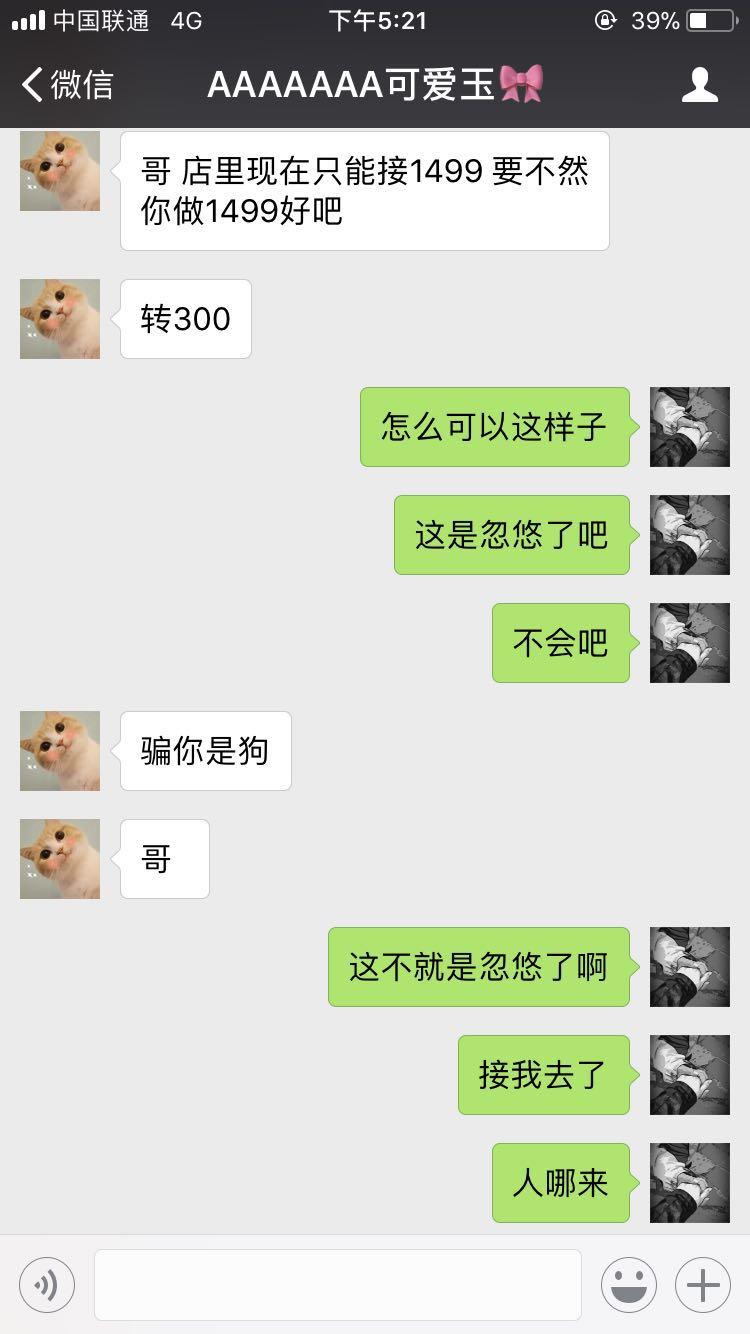The height and width of the screenshot is (1334, 750).
Task: Open my avatar next to 不会吧
Action: 690,643
